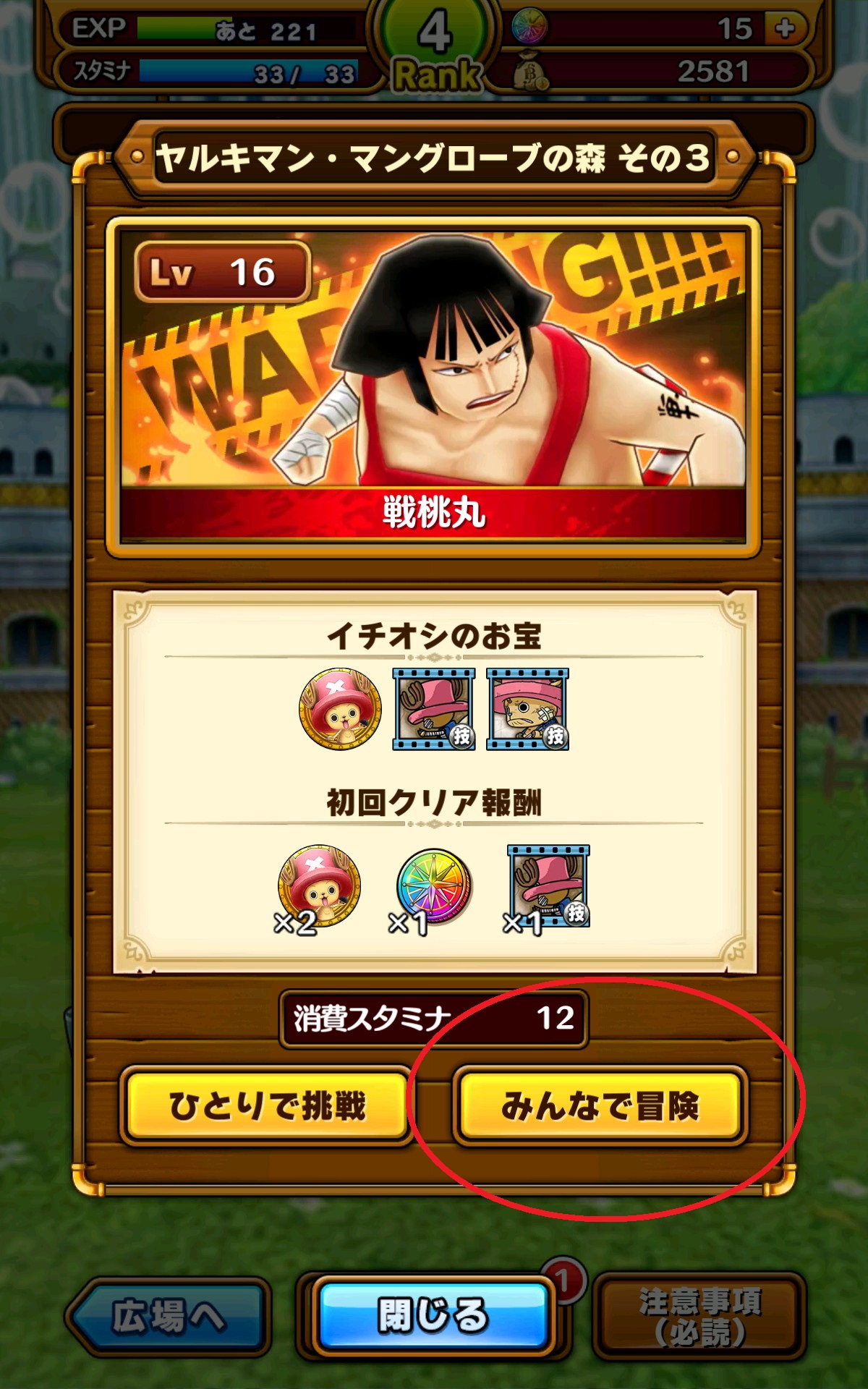
Task: Tap the plus button to add rainbow gems
Action: click(x=785, y=29)
